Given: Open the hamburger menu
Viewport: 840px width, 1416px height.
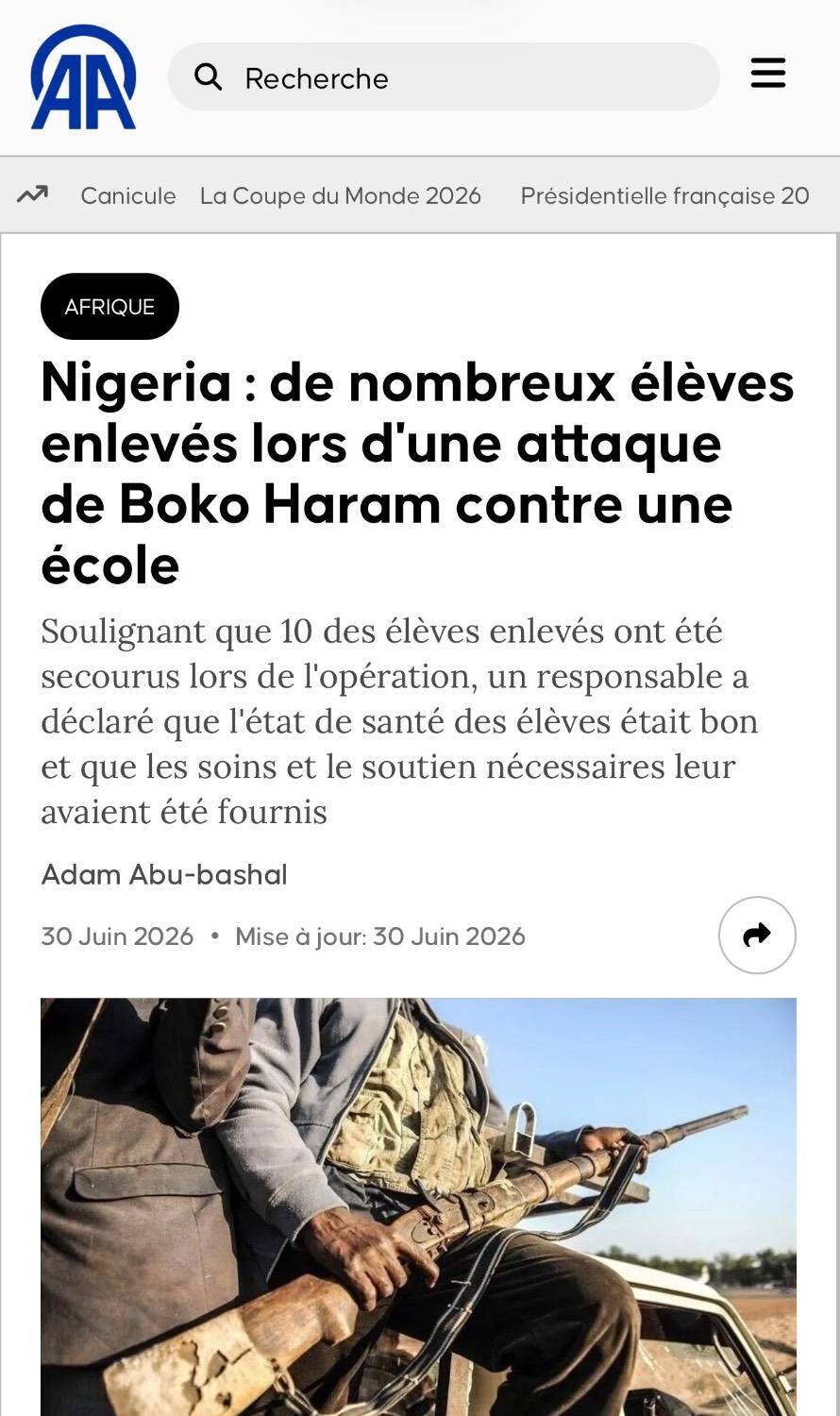Looking at the screenshot, I should click(x=768, y=73).
